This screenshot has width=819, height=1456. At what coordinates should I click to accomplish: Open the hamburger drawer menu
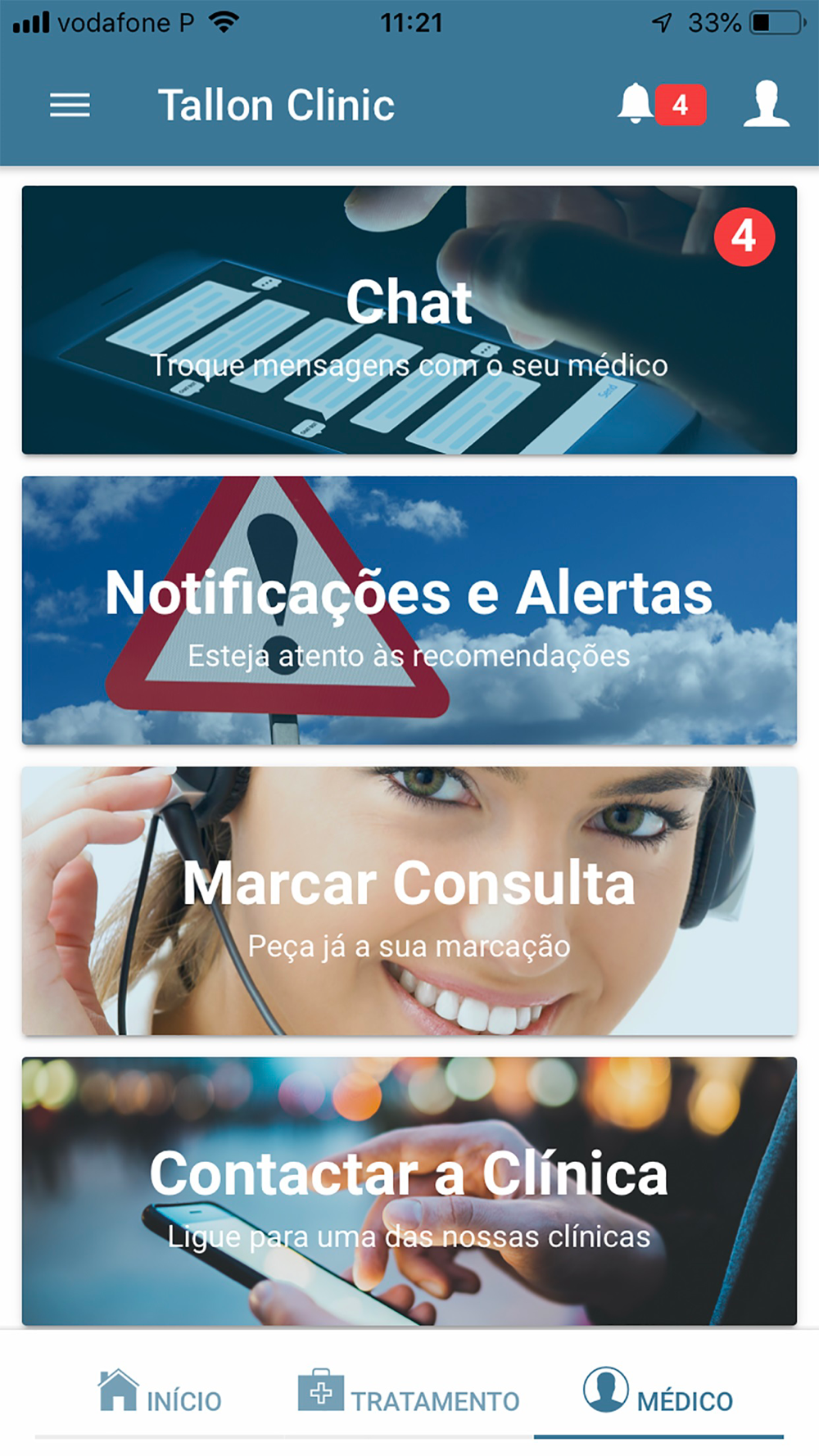click(70, 106)
